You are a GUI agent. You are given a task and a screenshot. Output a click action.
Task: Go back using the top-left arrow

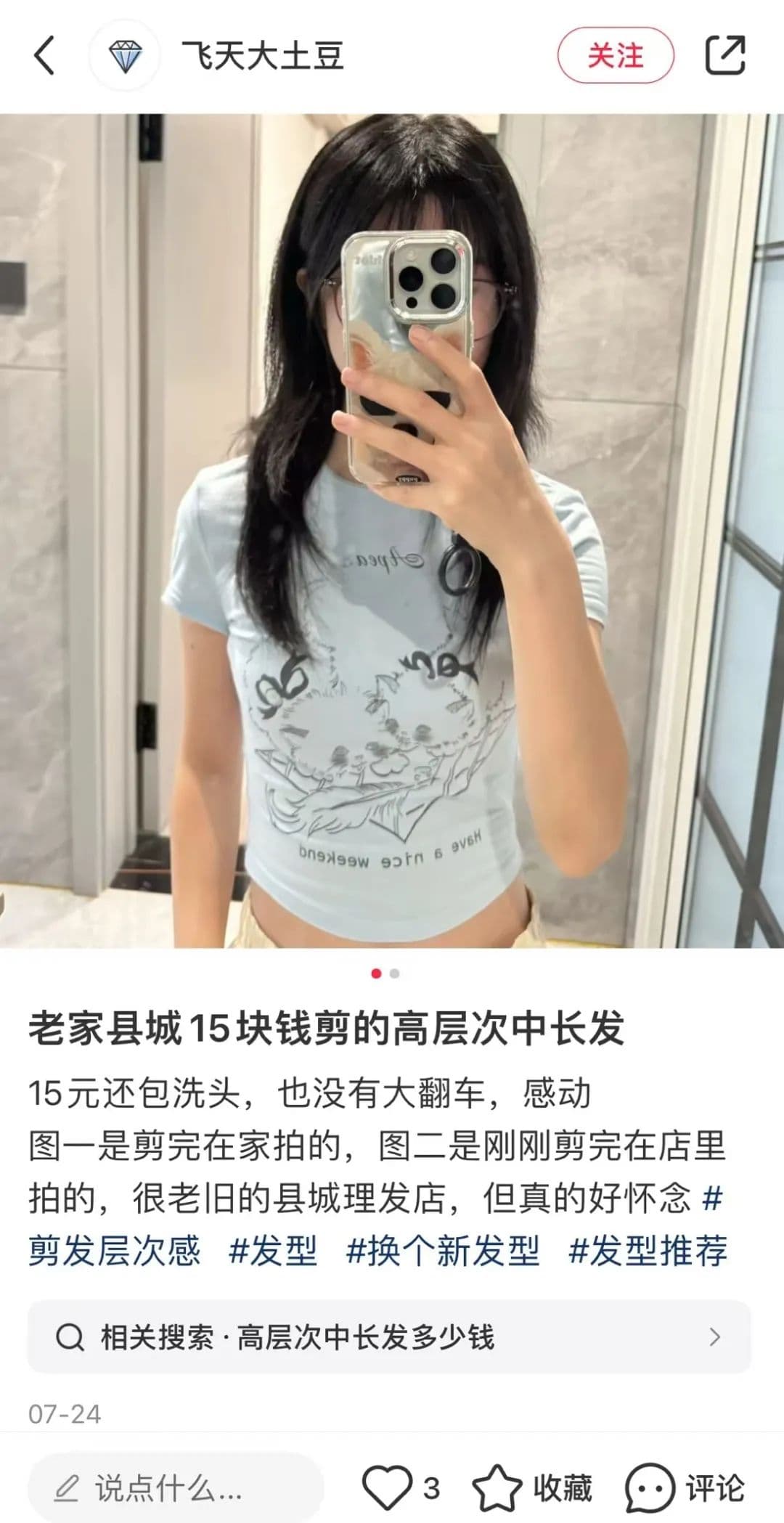tap(45, 56)
